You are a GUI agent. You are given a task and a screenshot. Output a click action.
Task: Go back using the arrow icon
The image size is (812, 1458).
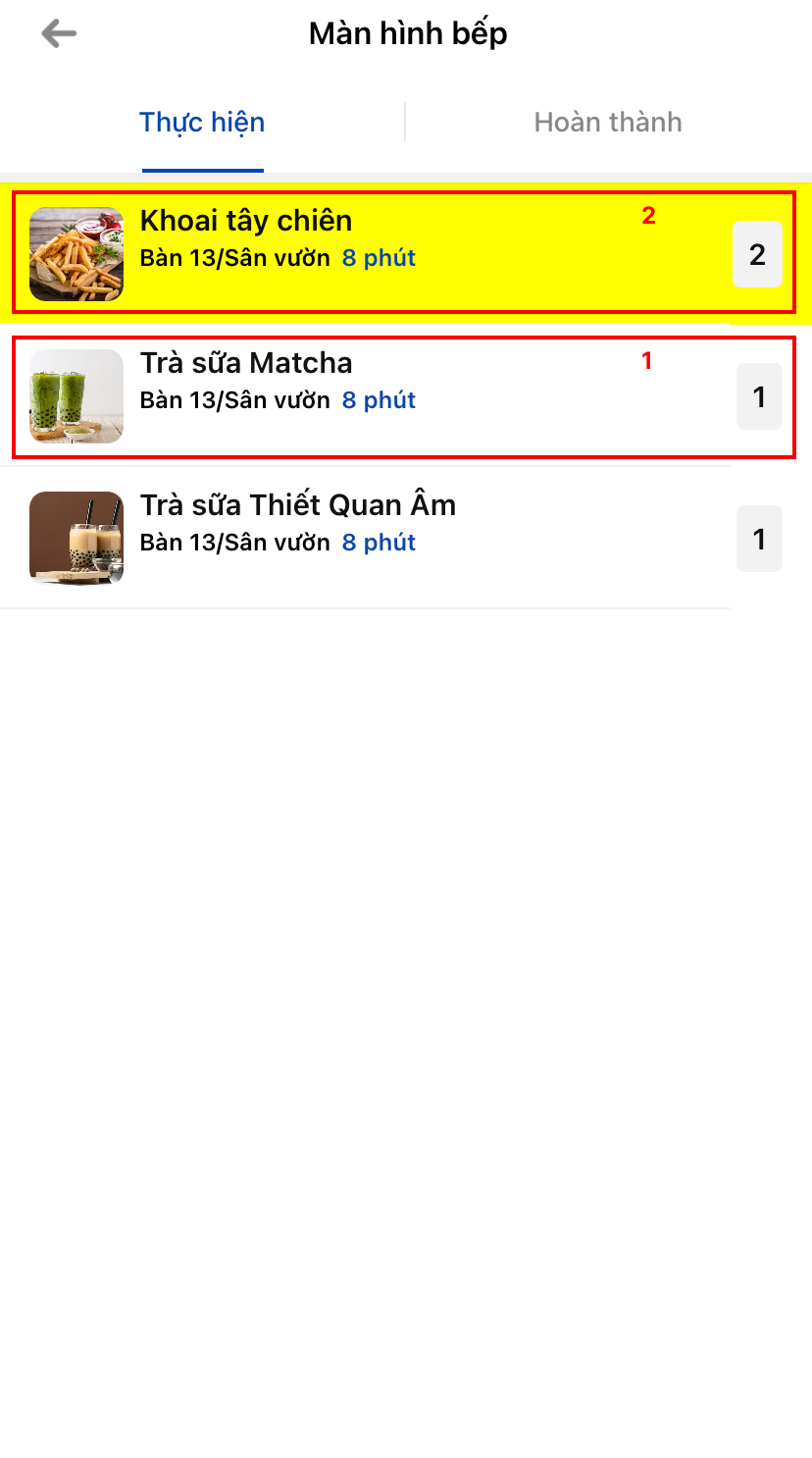(x=59, y=34)
